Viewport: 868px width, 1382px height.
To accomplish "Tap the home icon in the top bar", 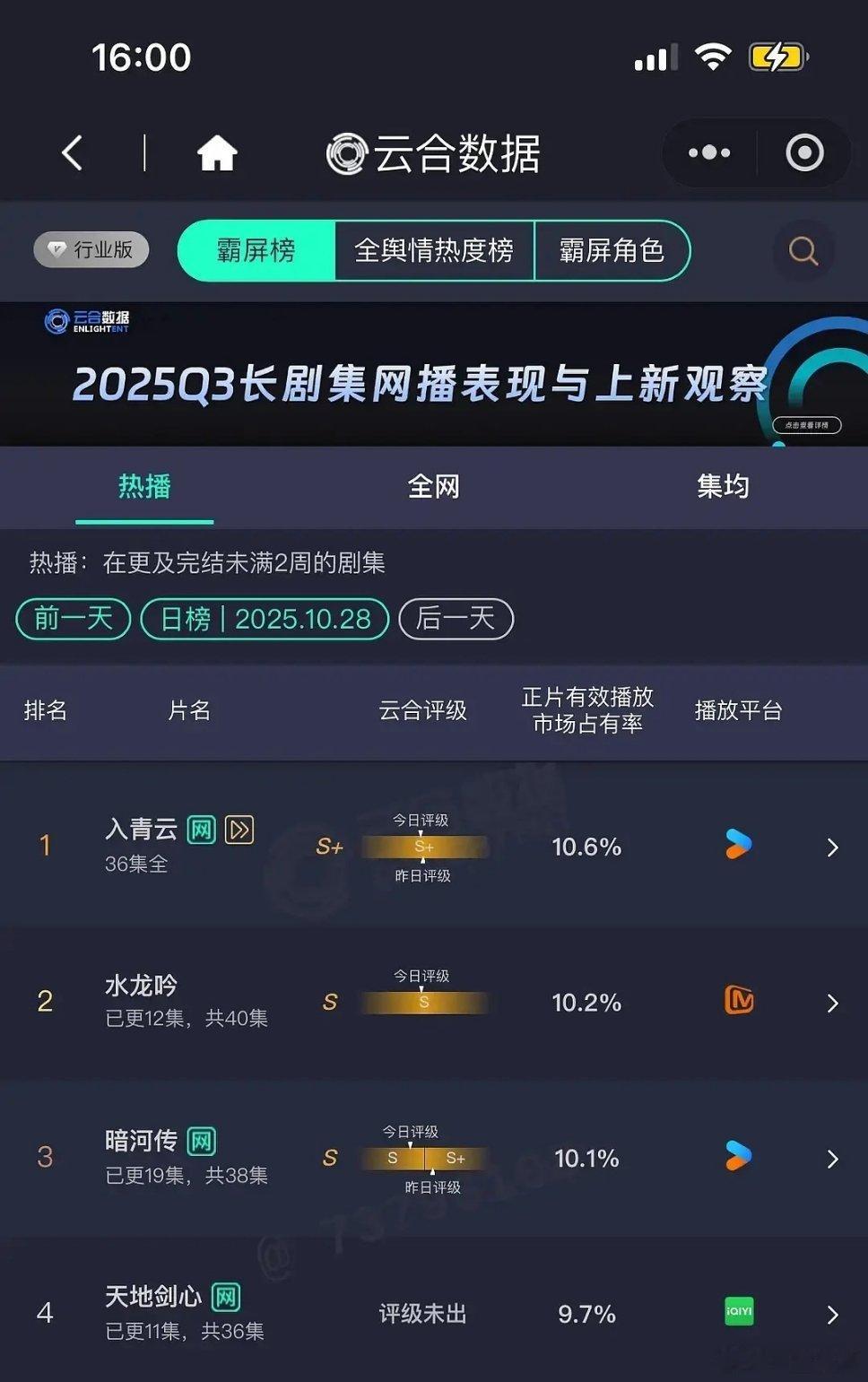I will click(216, 152).
